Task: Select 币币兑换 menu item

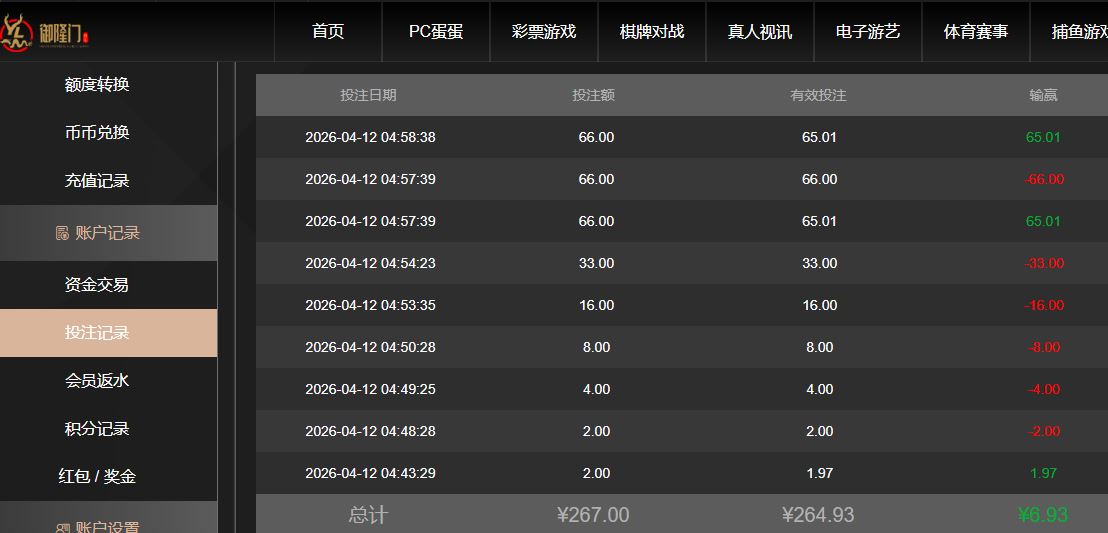Action: [x=97, y=133]
